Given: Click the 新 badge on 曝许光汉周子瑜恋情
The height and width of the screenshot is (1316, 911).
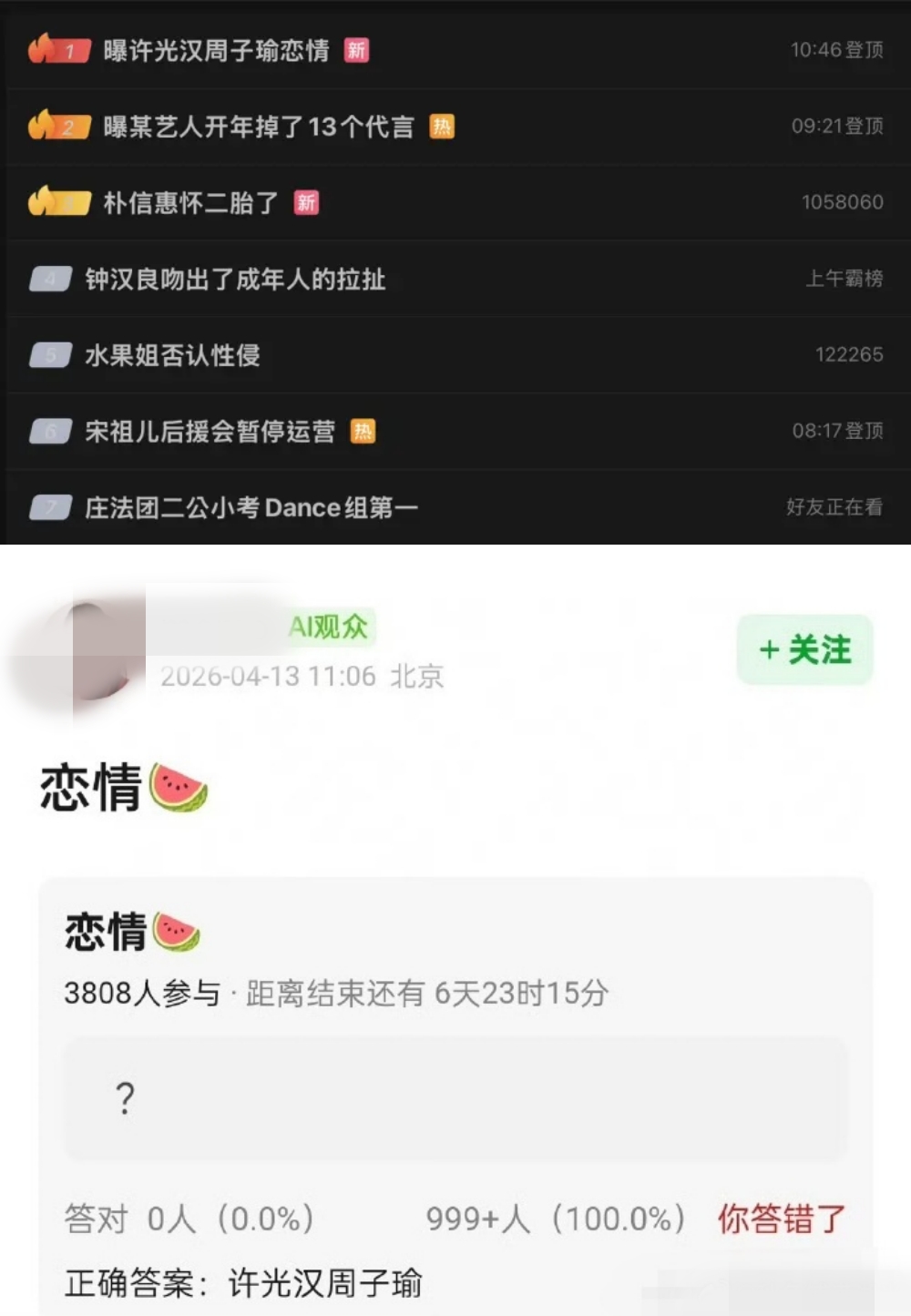Looking at the screenshot, I should [357, 52].
